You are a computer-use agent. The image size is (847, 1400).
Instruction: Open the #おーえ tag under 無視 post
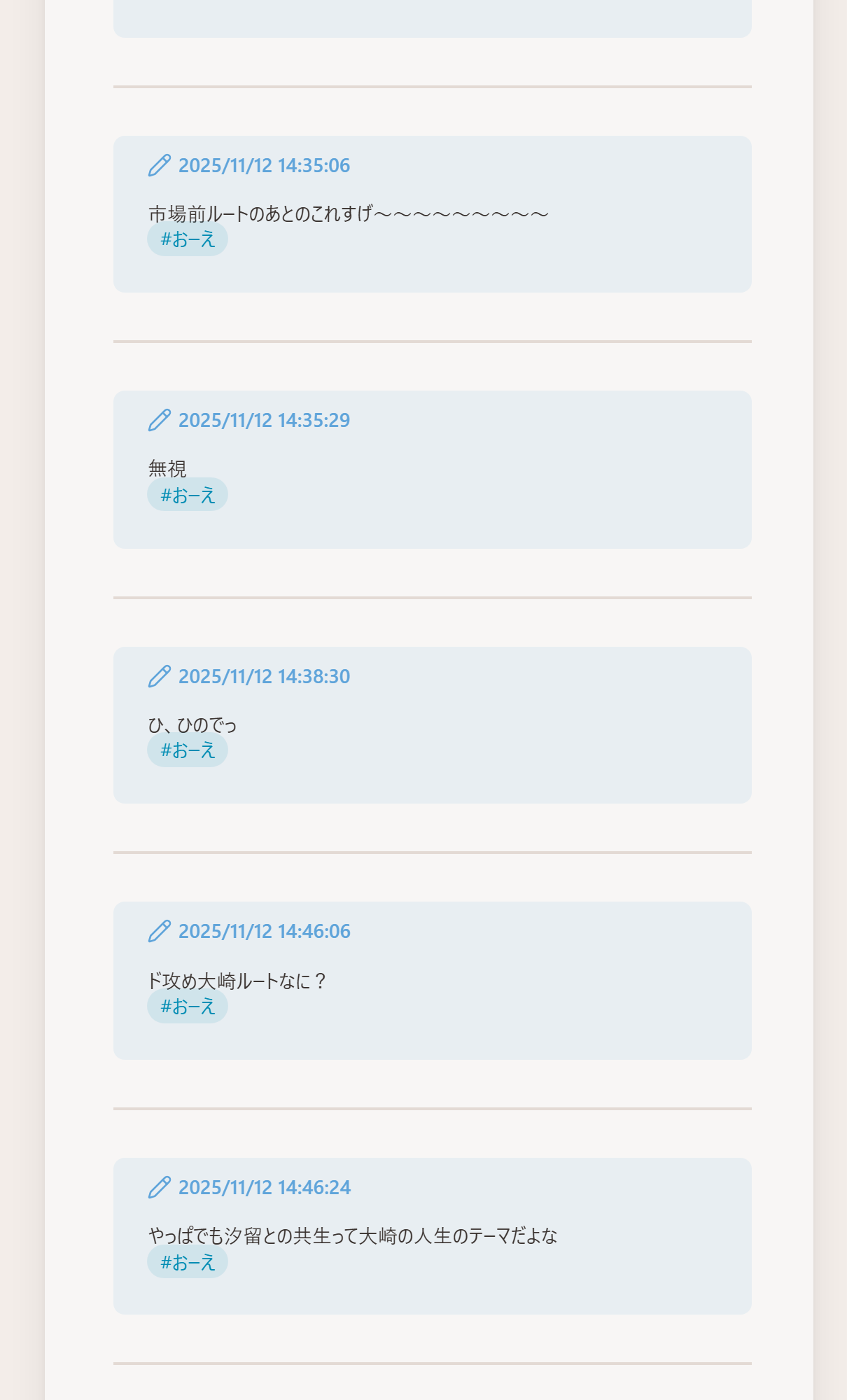tap(188, 495)
